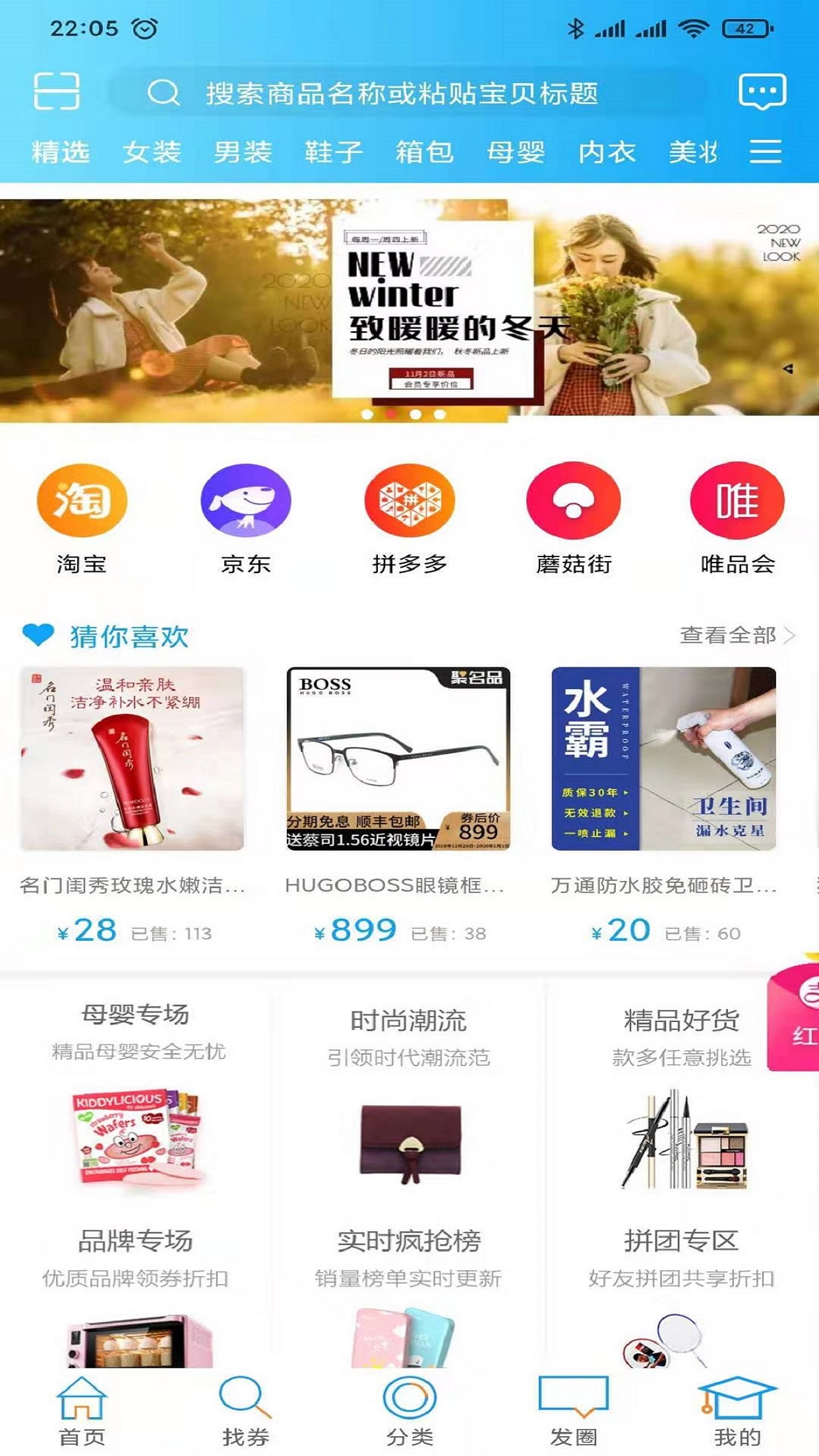Tap the product search box

coord(402,93)
